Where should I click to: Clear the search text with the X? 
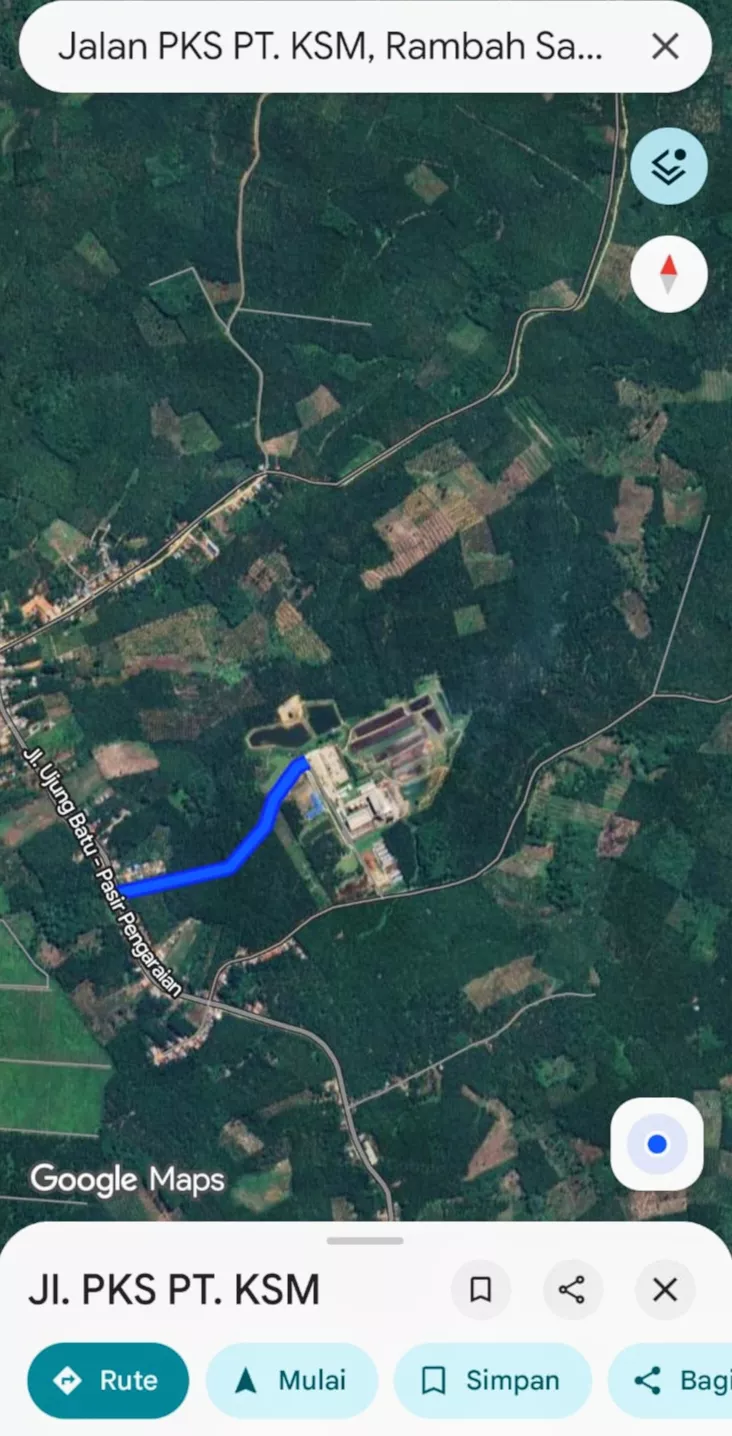(x=665, y=47)
